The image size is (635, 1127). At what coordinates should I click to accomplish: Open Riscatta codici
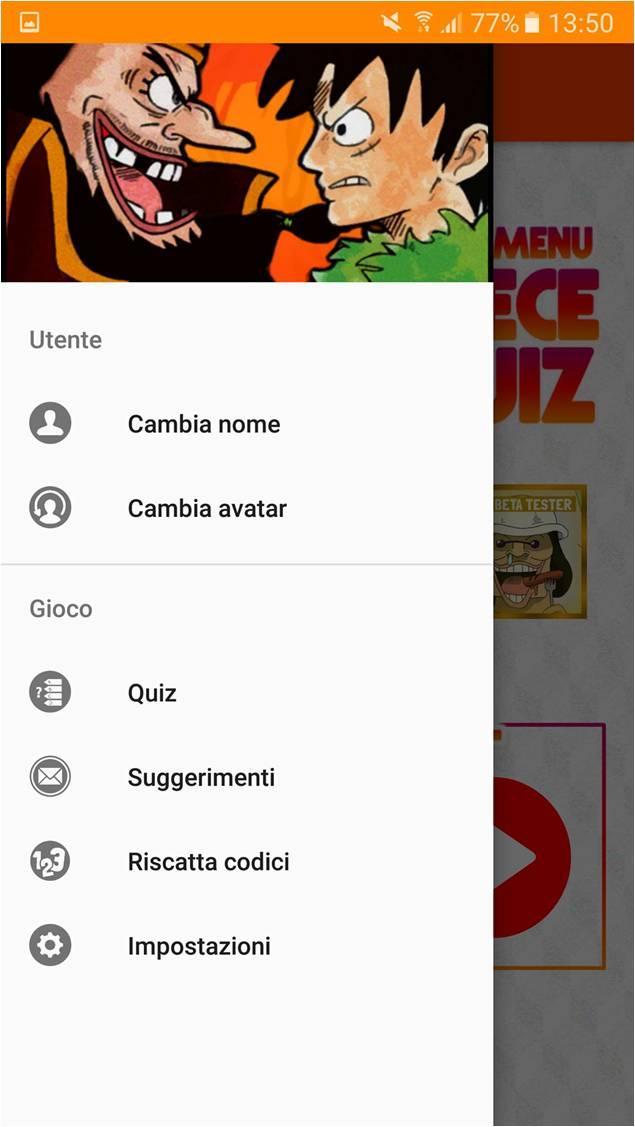pyautogui.click(x=208, y=861)
